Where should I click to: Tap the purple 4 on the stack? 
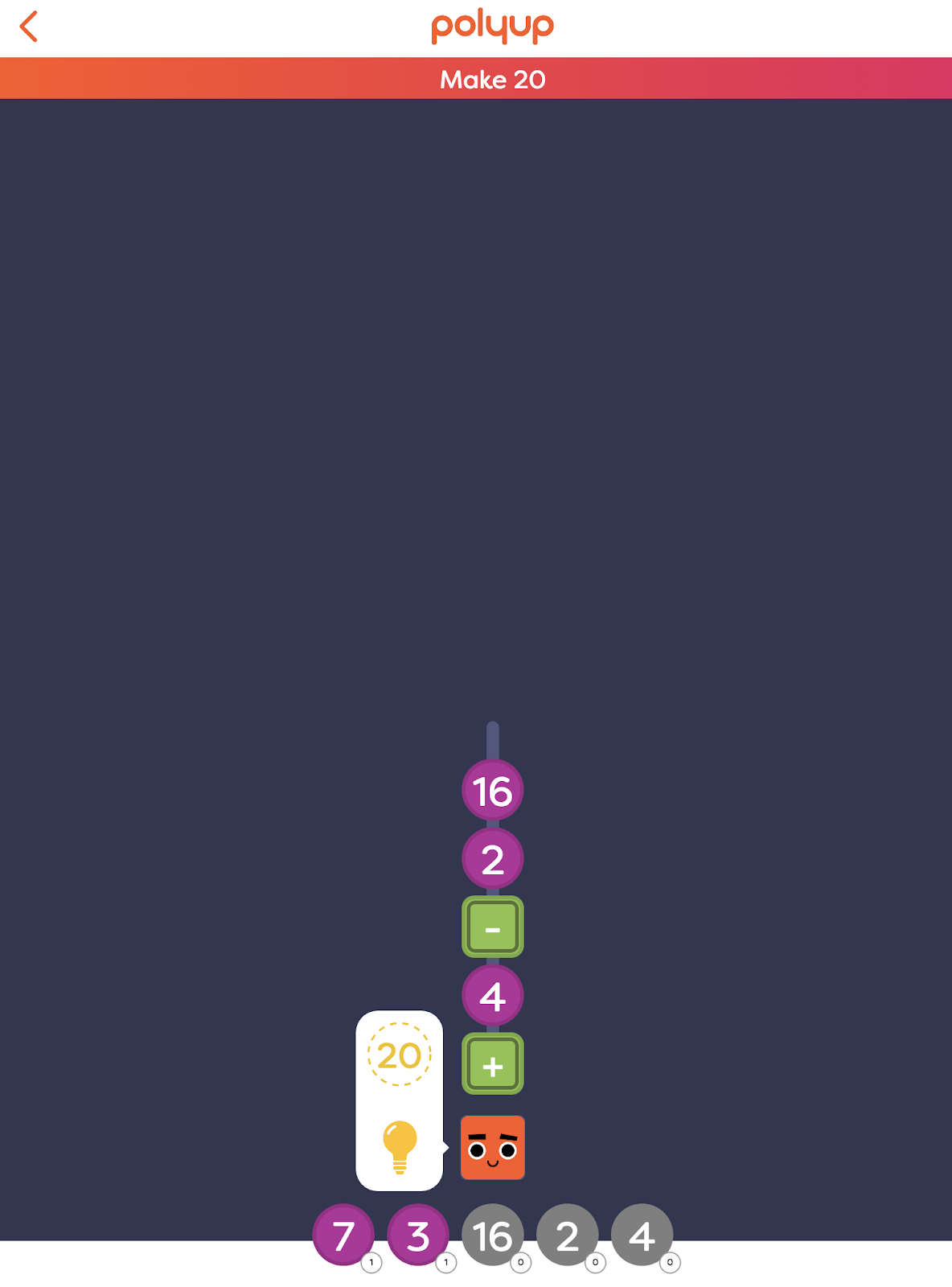[493, 996]
